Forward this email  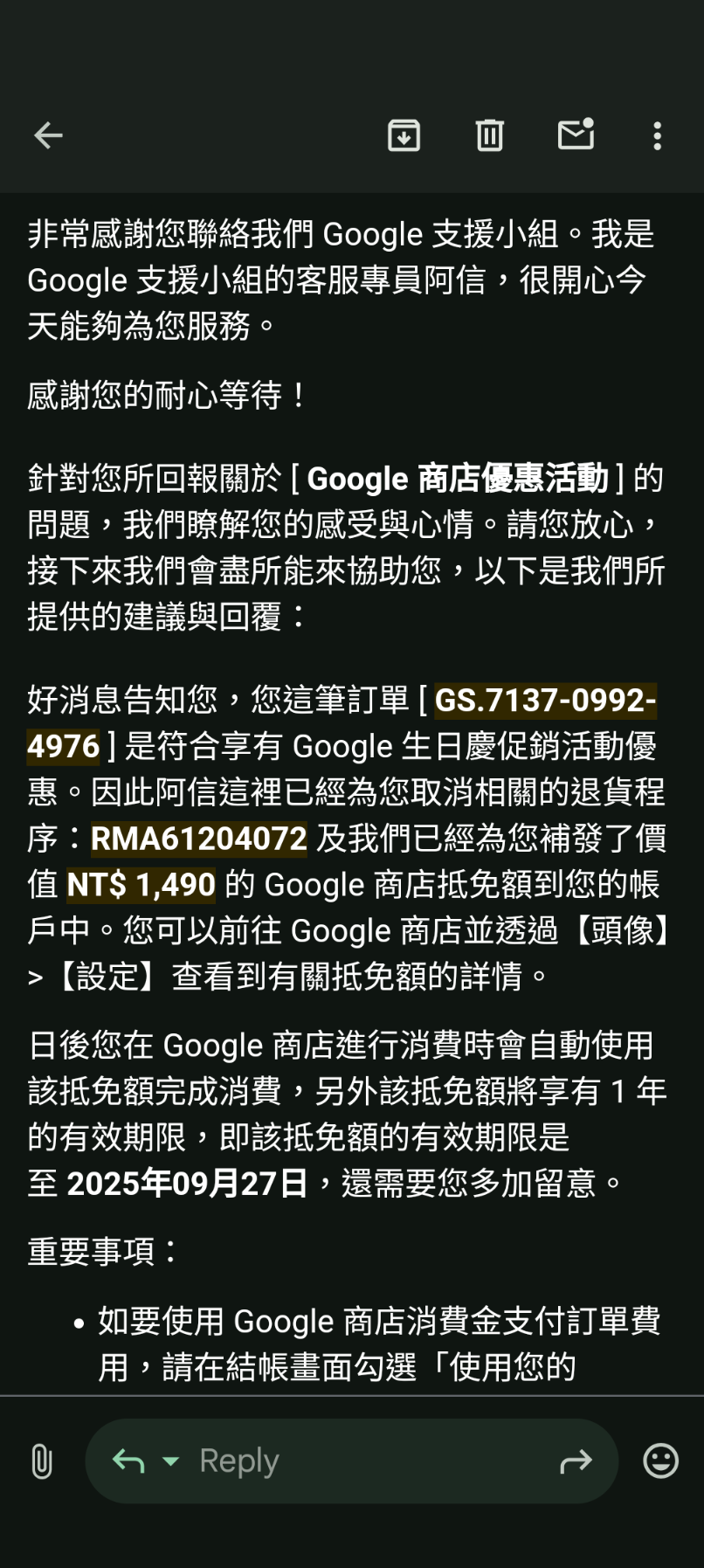pyautogui.click(x=576, y=1461)
